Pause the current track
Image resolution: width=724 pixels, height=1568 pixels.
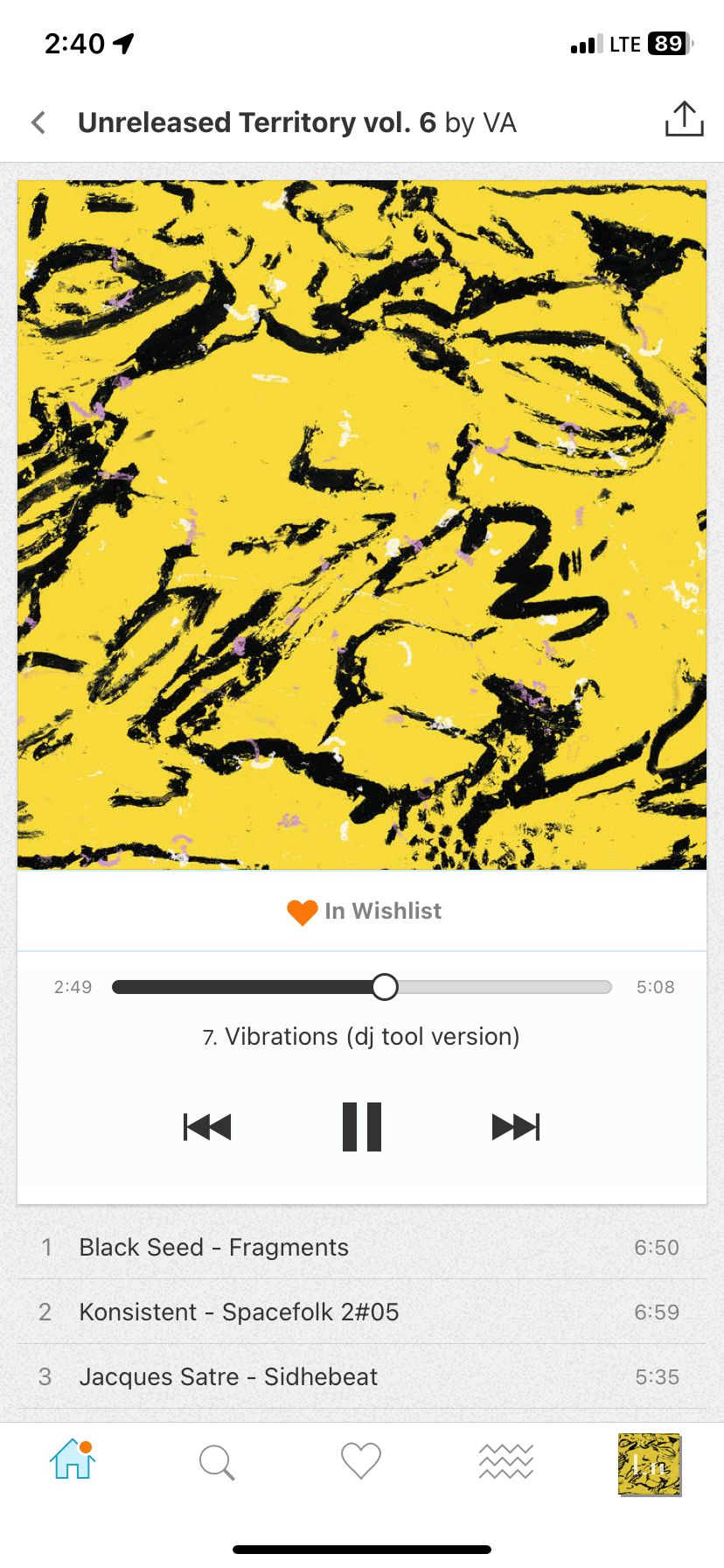click(x=362, y=1126)
